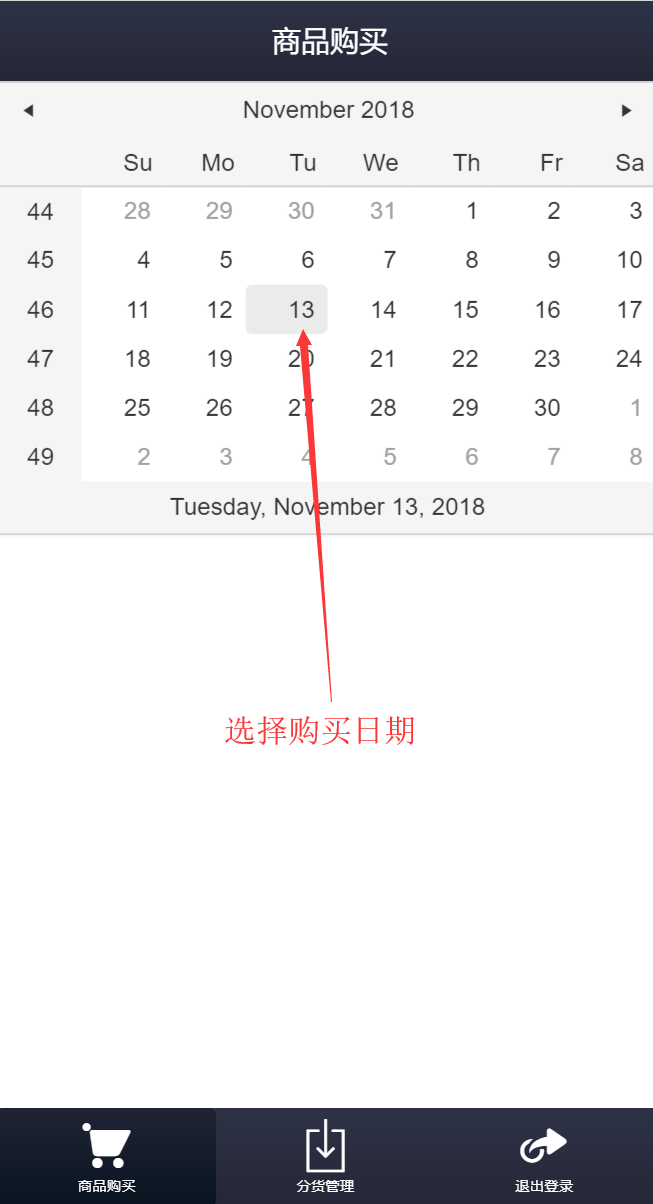Screen dimensions: 653x1204
Task: Pick November 25 in the calendar
Action: tap(123, 408)
